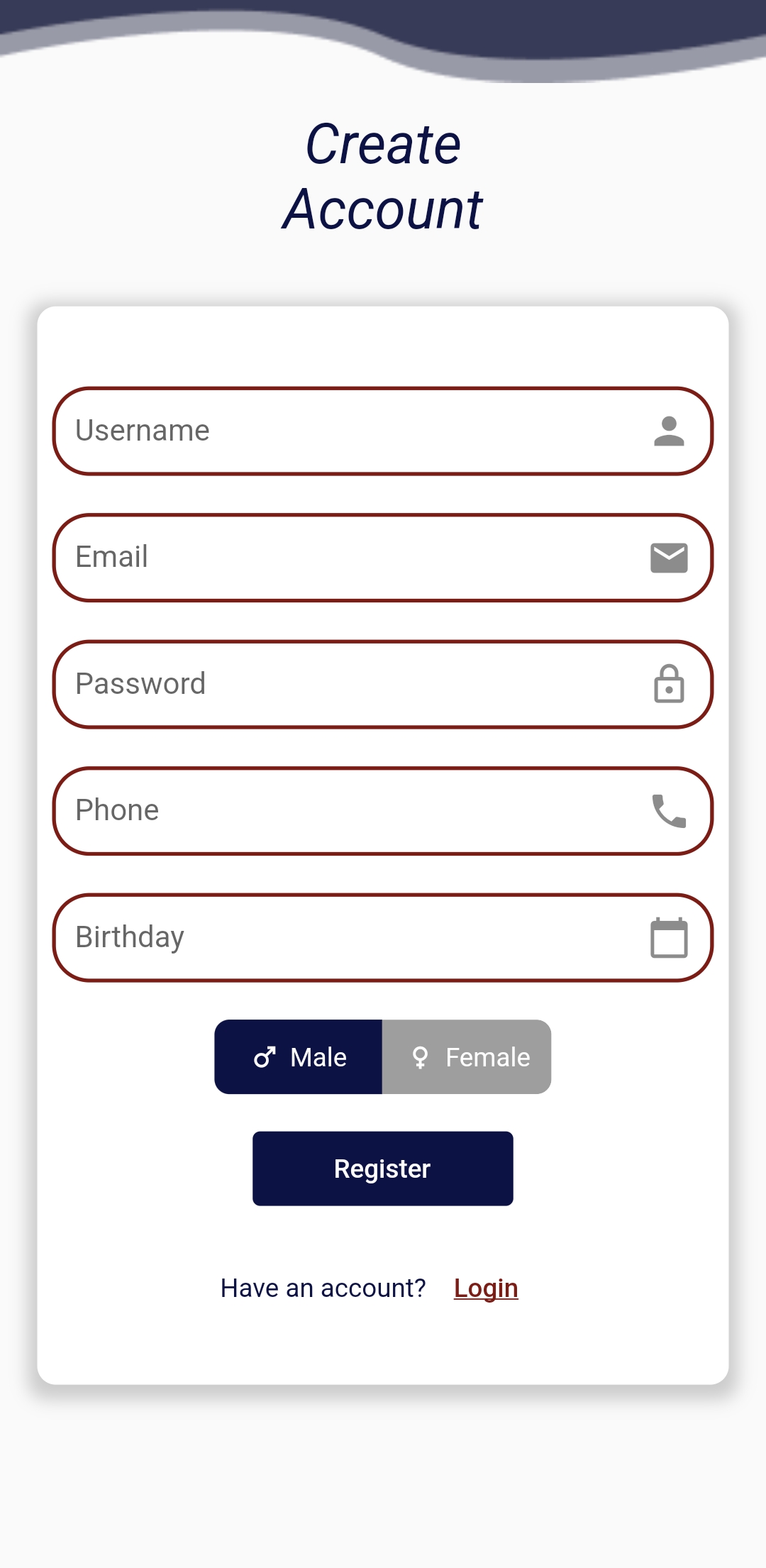766x1568 pixels.
Task: Click the person icon in the Username field
Action: [x=670, y=430]
